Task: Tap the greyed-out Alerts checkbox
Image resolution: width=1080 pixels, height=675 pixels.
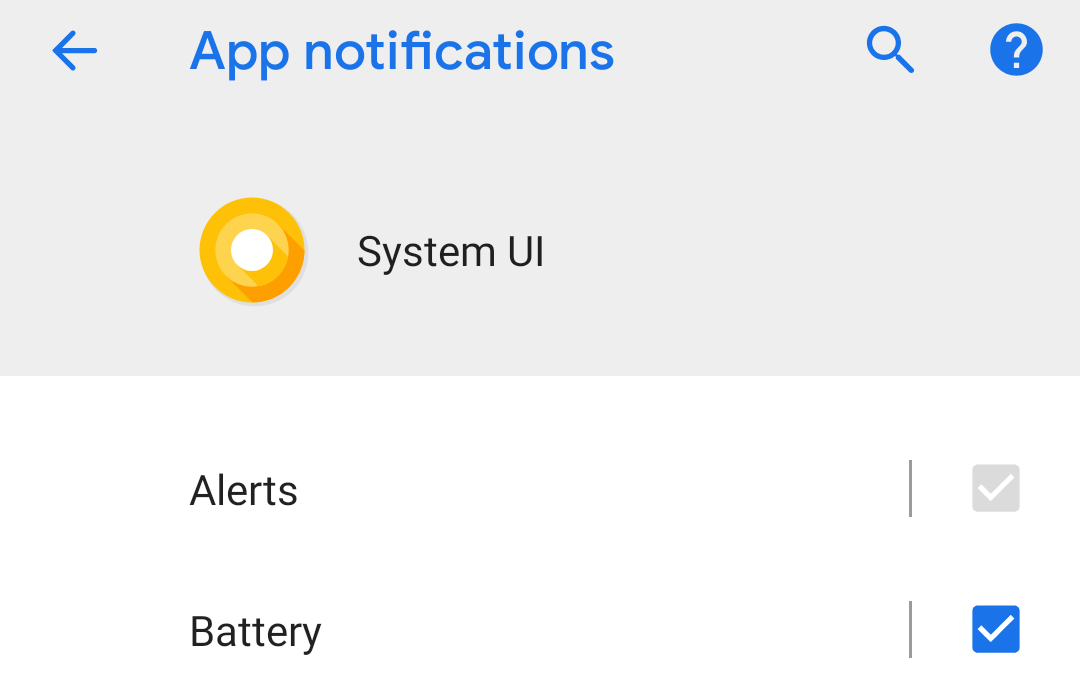Action: coord(995,488)
